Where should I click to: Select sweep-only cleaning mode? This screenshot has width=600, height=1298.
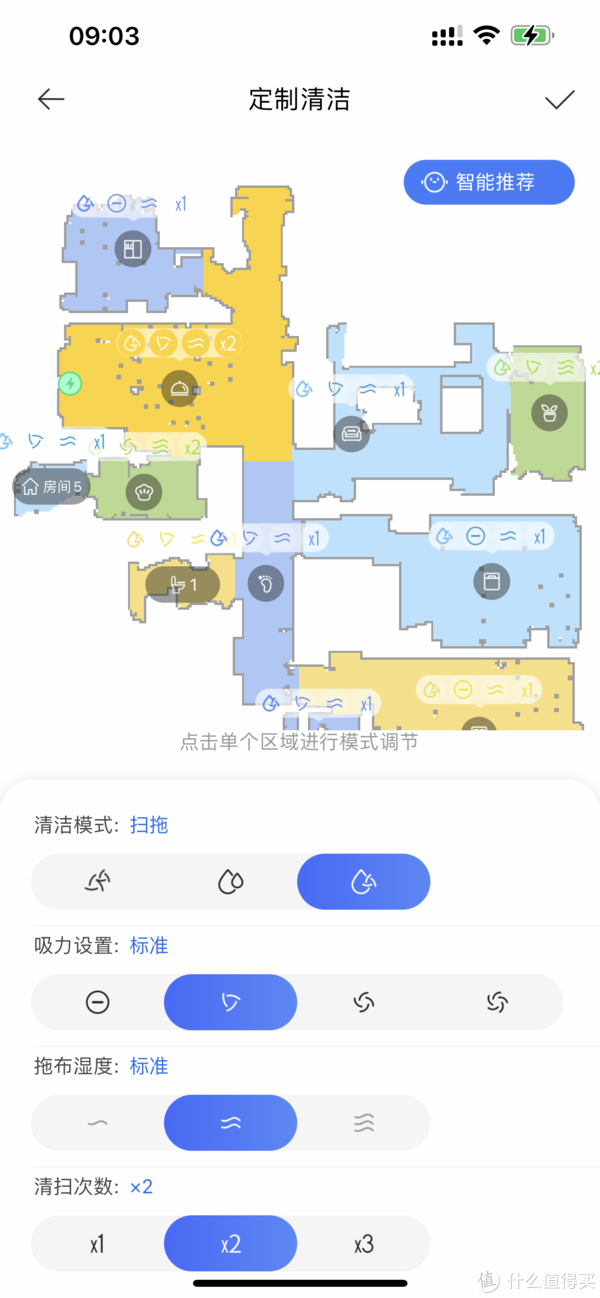coord(97,882)
